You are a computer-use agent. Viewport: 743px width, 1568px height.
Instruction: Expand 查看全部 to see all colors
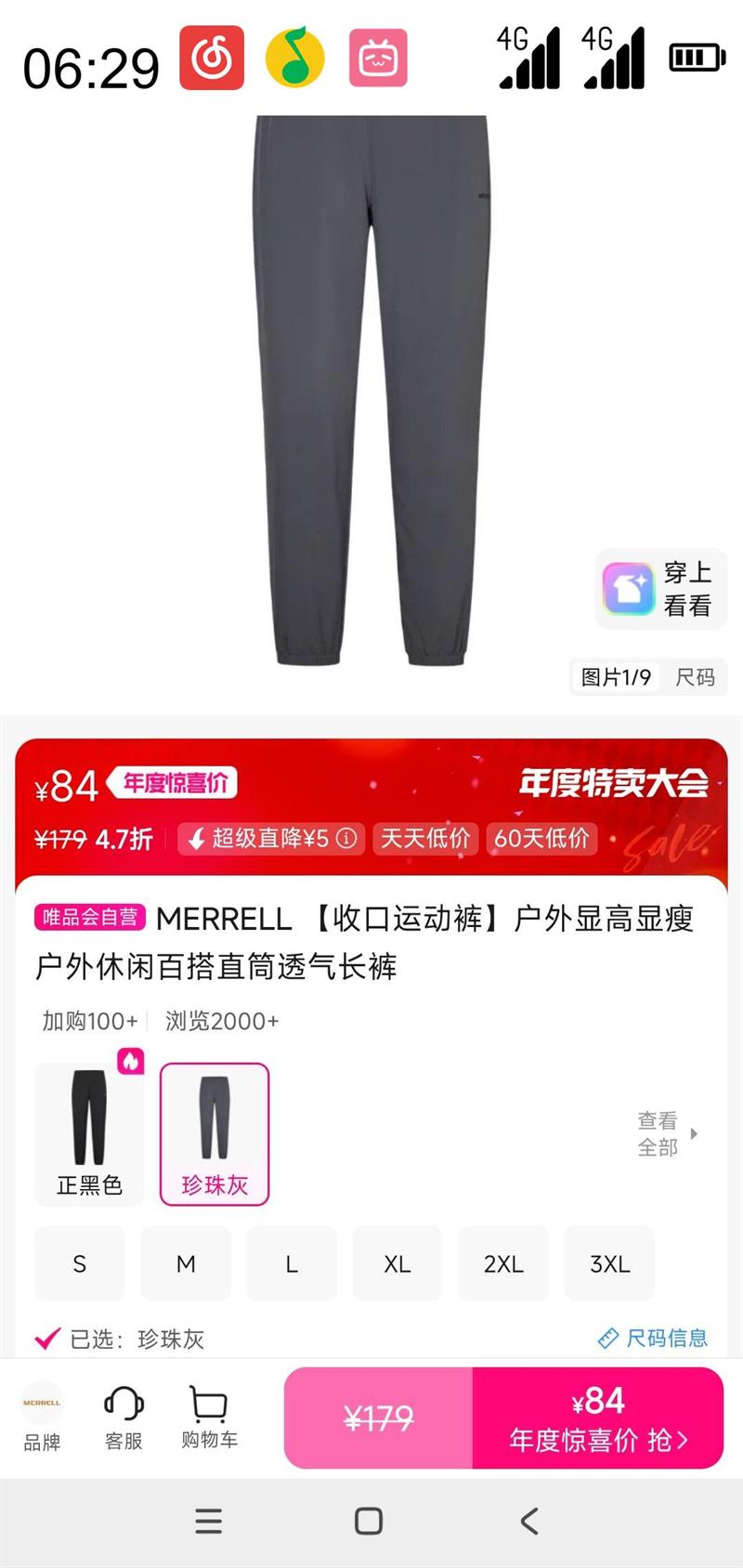pos(658,1133)
